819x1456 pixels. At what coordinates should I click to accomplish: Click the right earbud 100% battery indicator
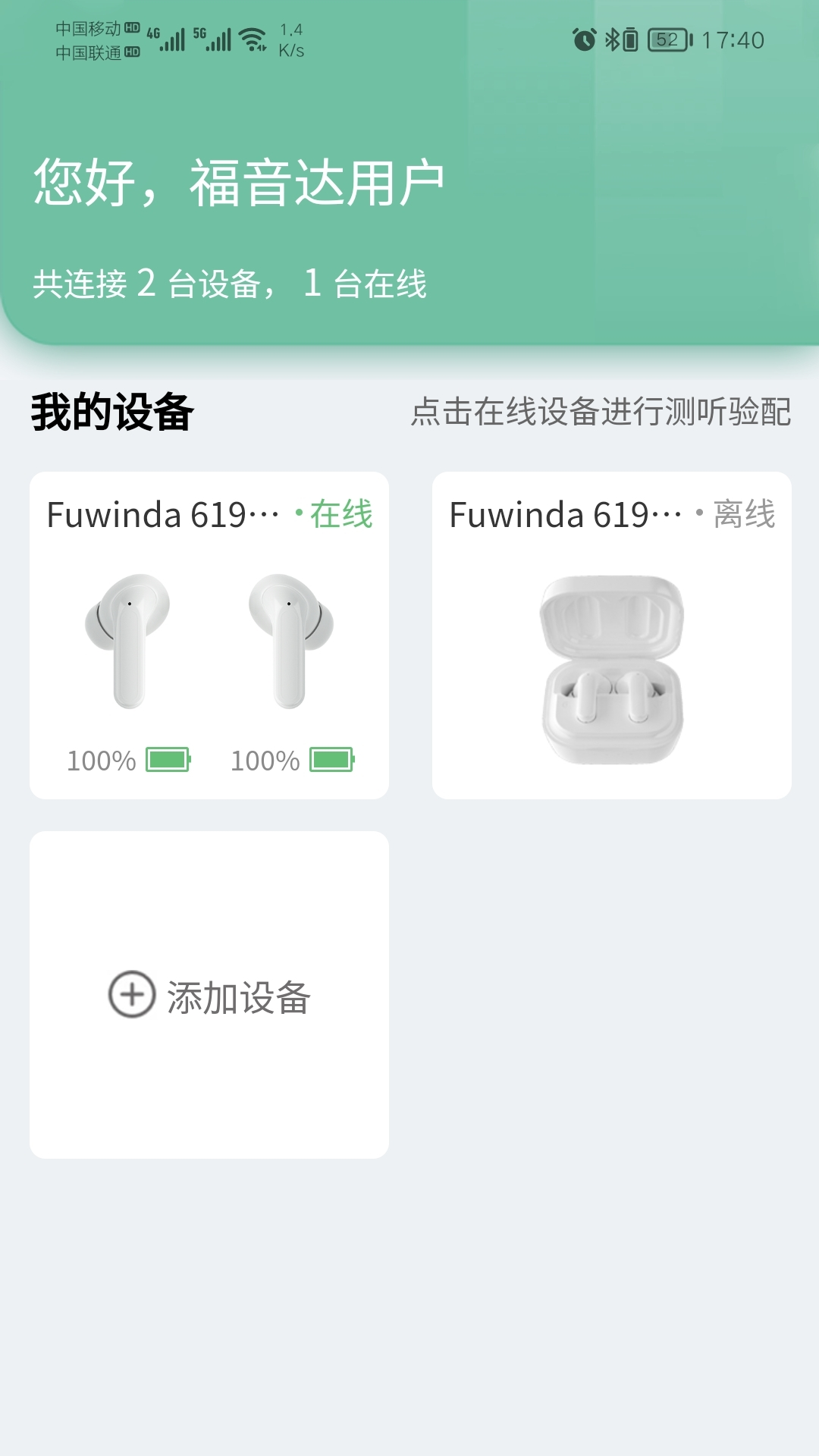pyautogui.click(x=292, y=760)
